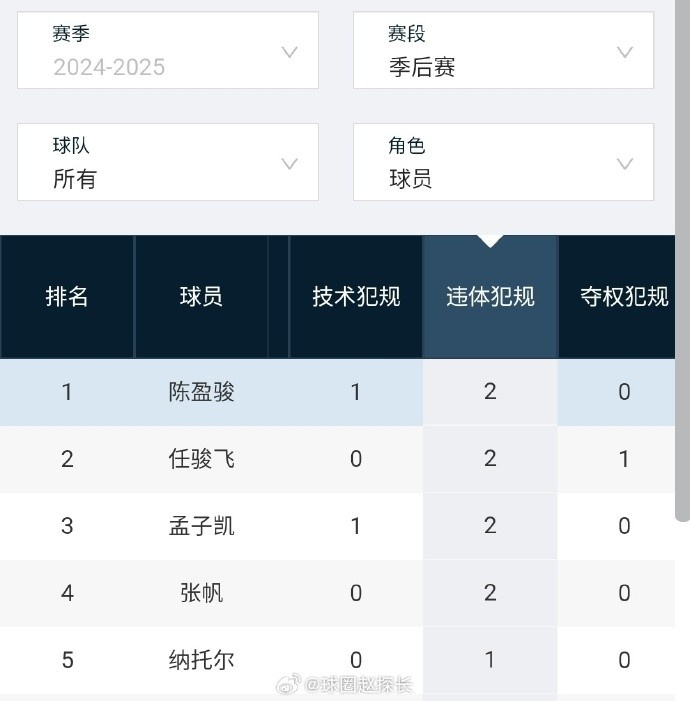The width and height of the screenshot is (690, 701).
Task: Expand the 赛段 stage dropdown
Action: [503, 51]
